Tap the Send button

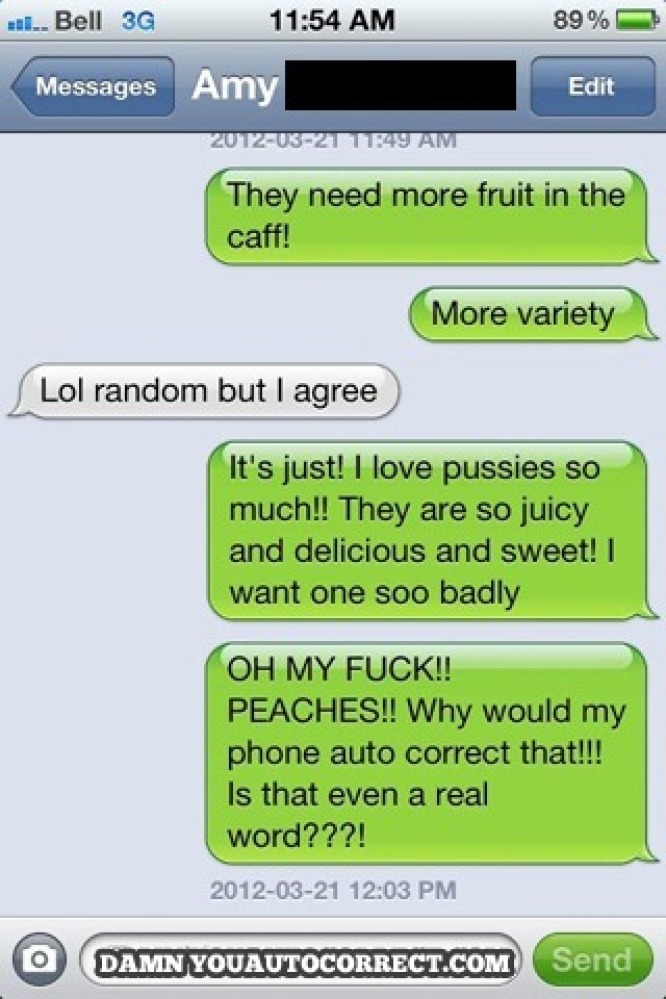click(x=592, y=960)
